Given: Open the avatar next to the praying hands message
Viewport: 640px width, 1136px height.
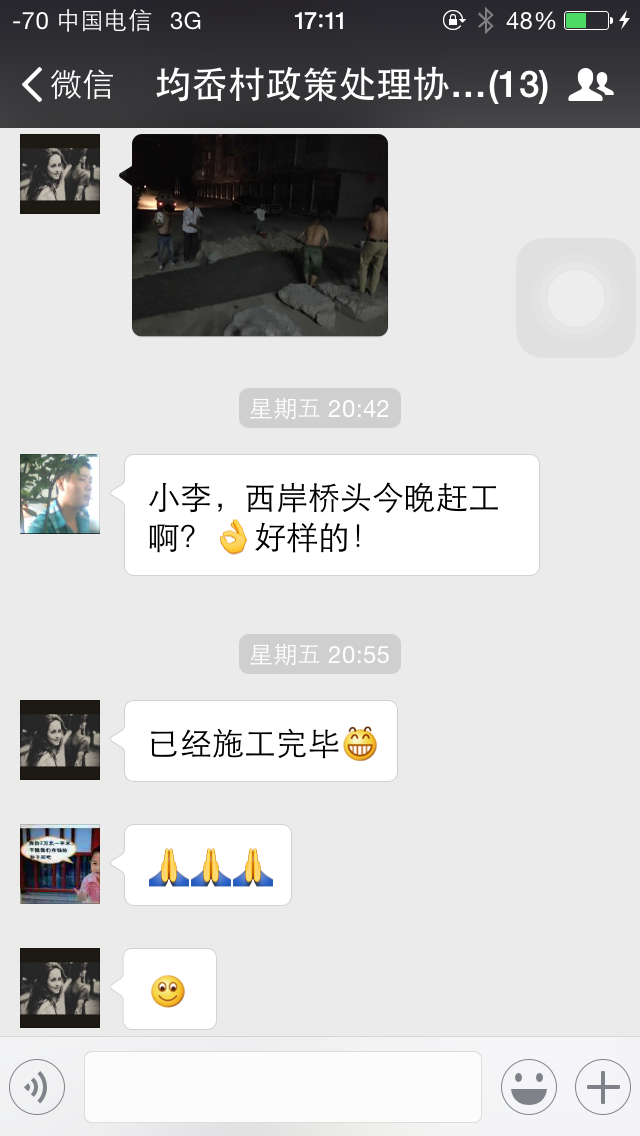Looking at the screenshot, I should (x=60, y=864).
